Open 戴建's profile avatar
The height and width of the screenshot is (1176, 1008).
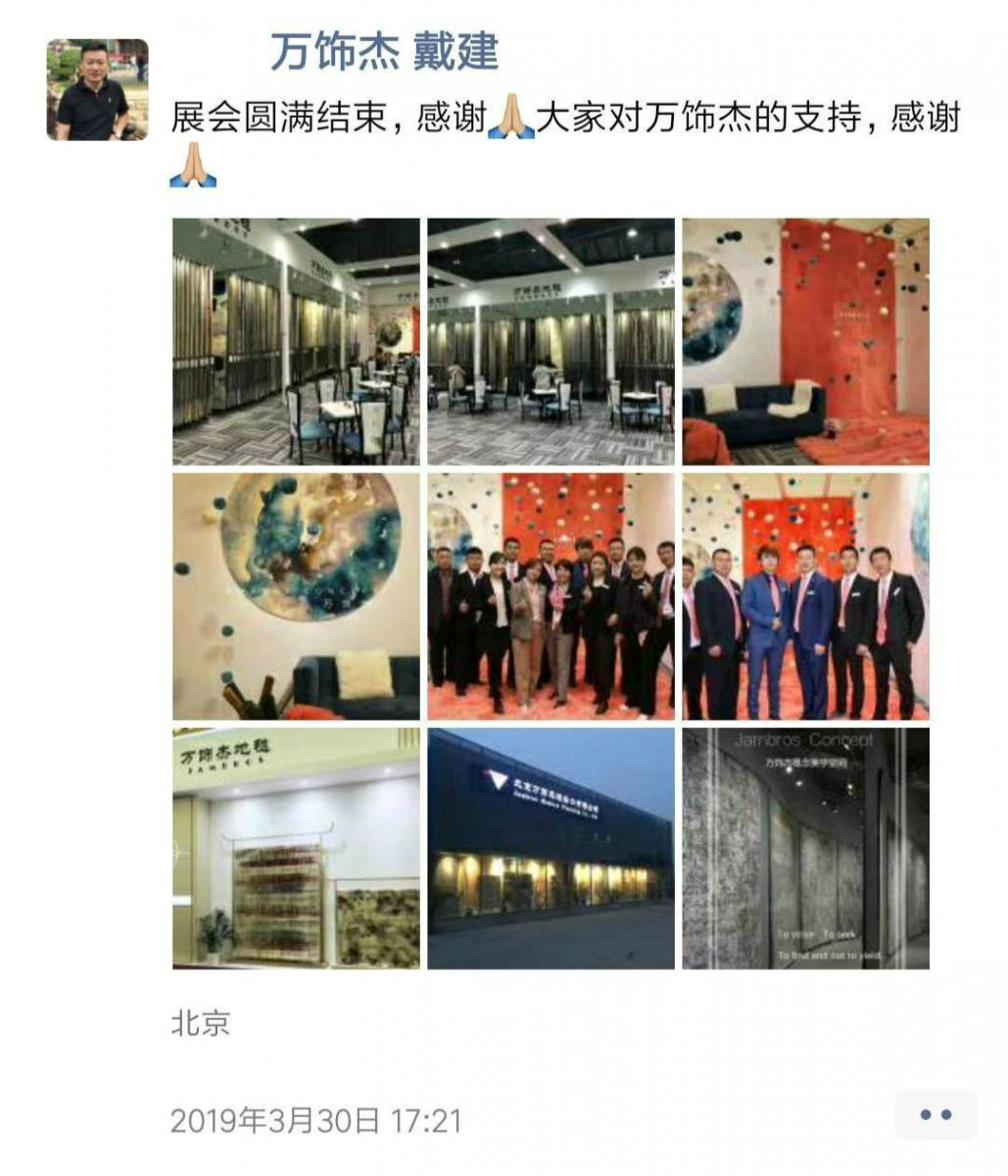pyautogui.click(x=97, y=90)
